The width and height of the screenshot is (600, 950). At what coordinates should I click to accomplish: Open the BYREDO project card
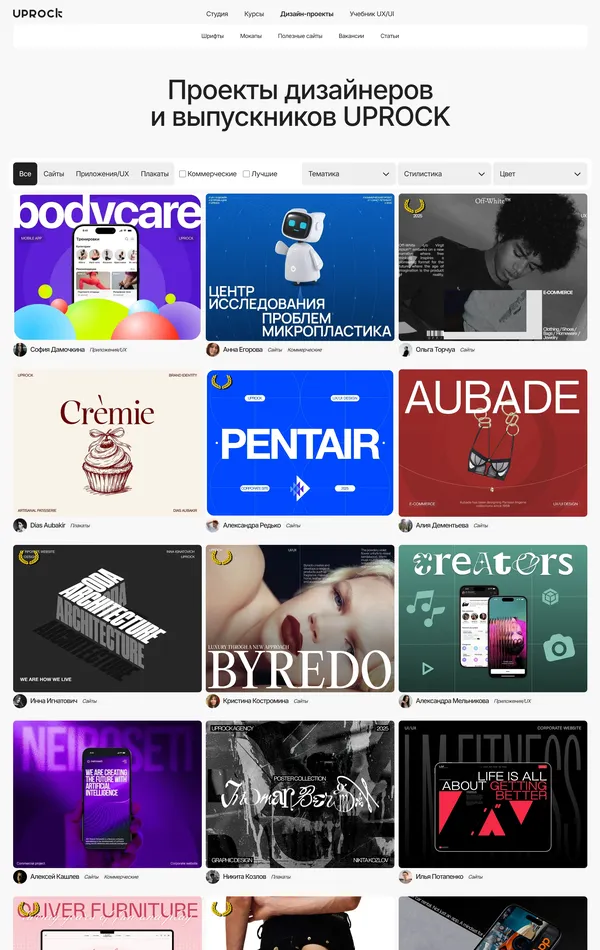pyautogui.click(x=300, y=617)
